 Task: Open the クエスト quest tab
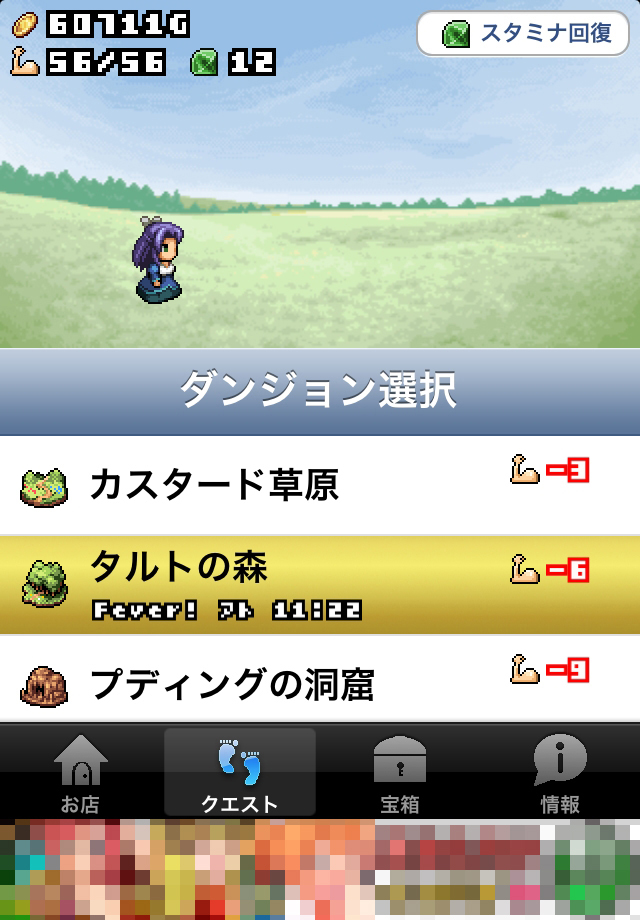[x=240, y=772]
